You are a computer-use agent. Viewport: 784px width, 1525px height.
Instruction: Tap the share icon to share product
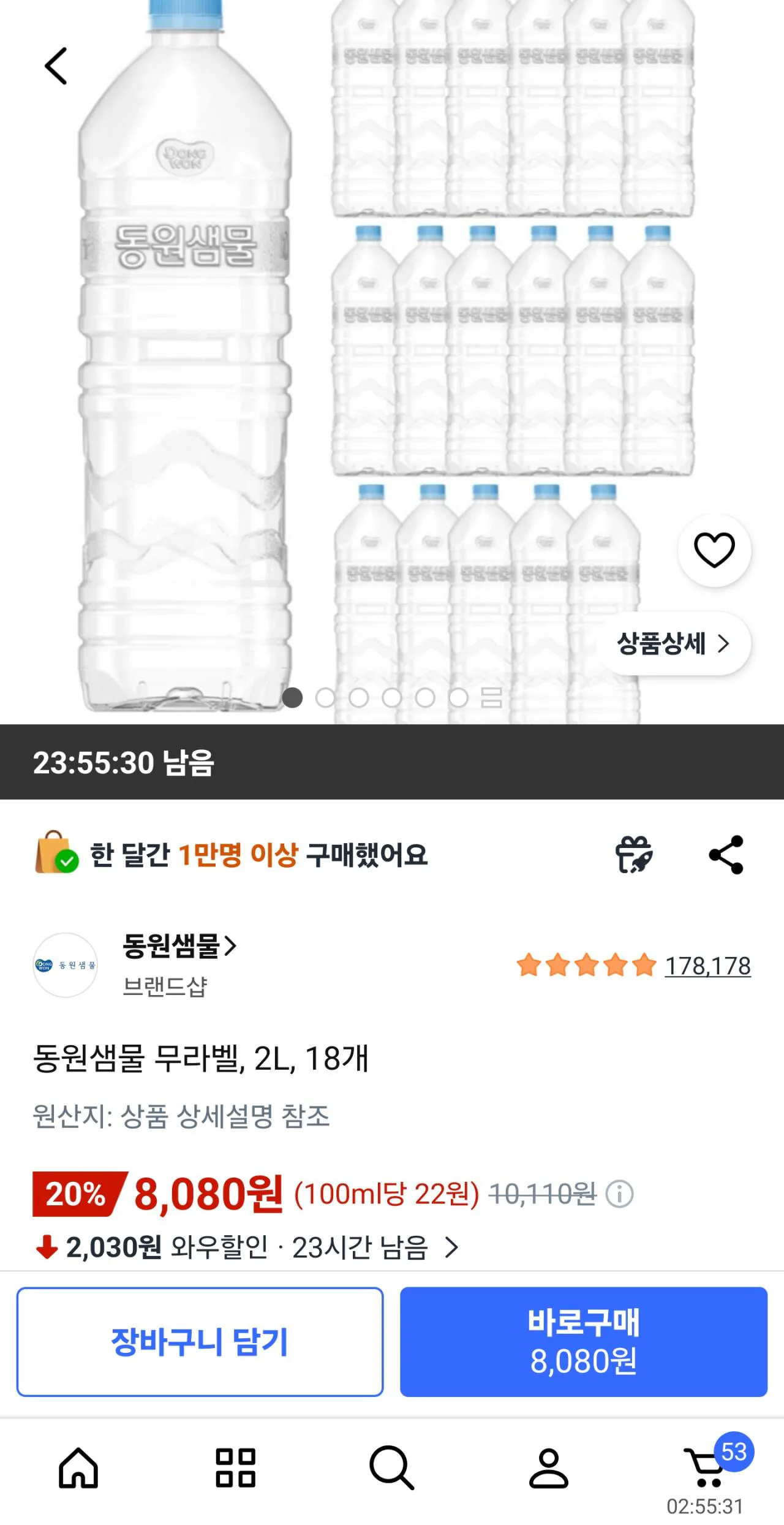pos(728,855)
